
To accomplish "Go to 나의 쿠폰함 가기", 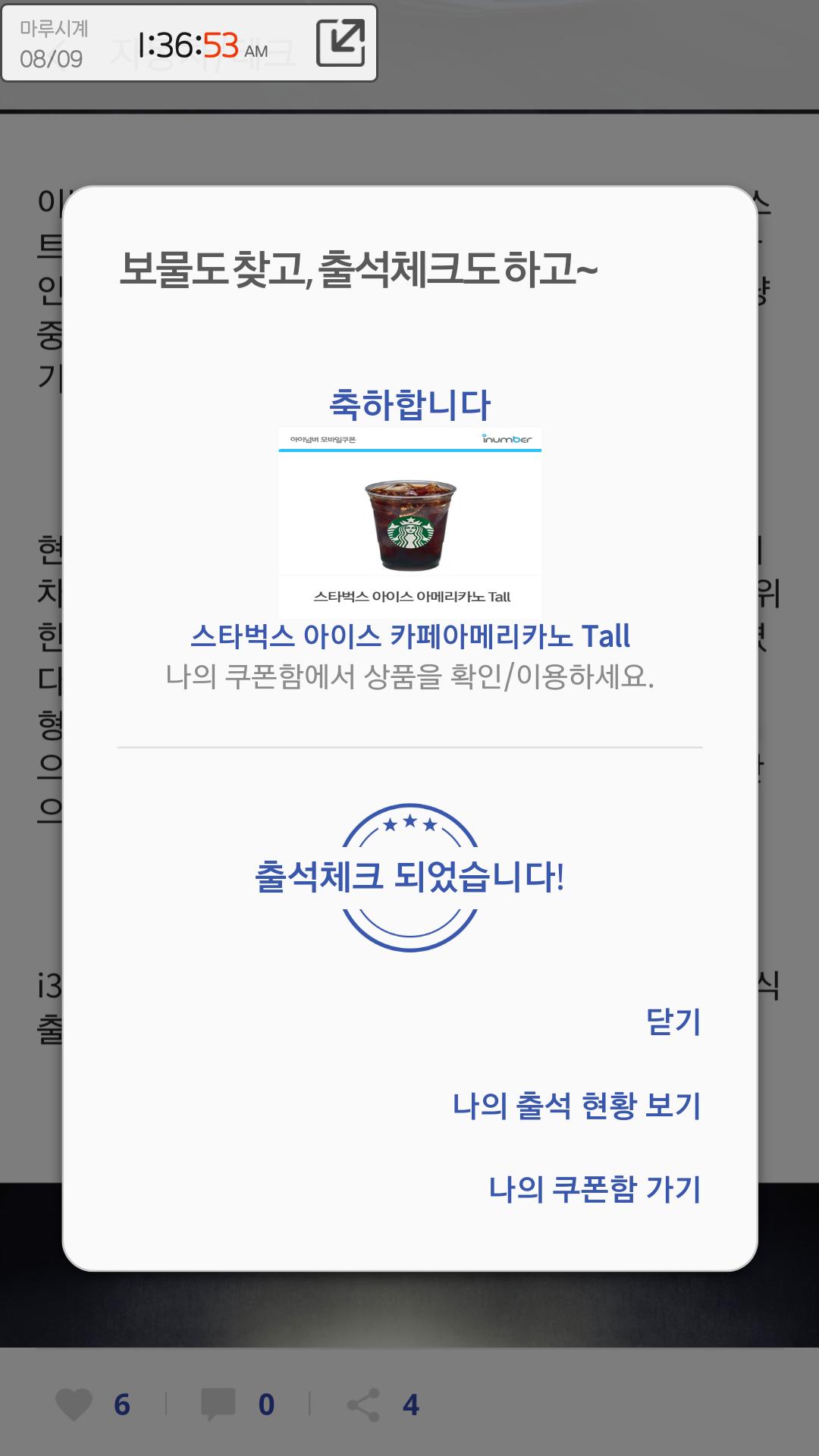I will pos(595,1188).
